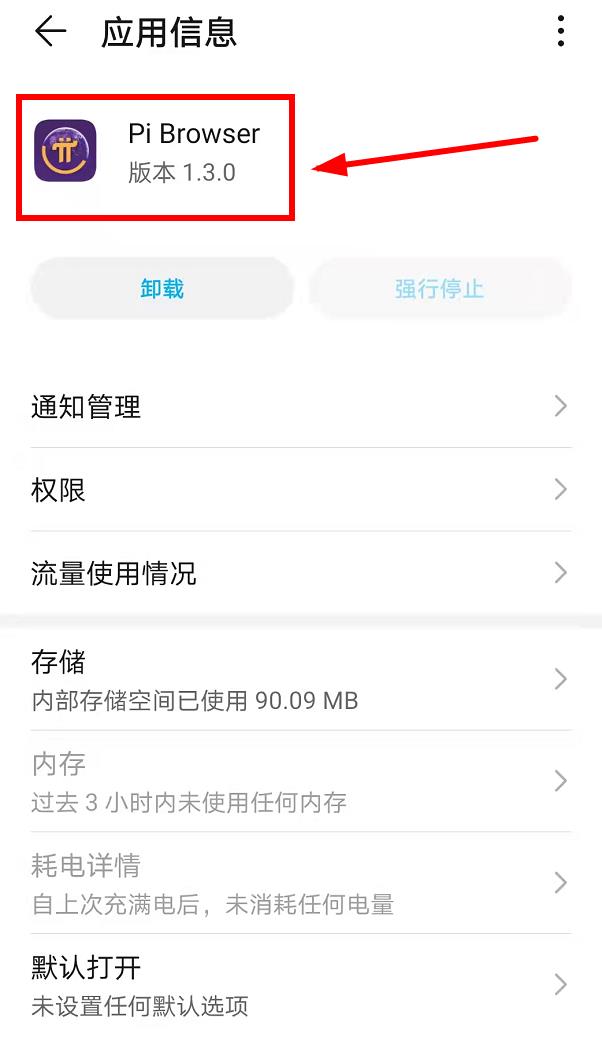The image size is (602, 1056).
Task: Open 通知管理 notification settings
Action: [x=301, y=407]
